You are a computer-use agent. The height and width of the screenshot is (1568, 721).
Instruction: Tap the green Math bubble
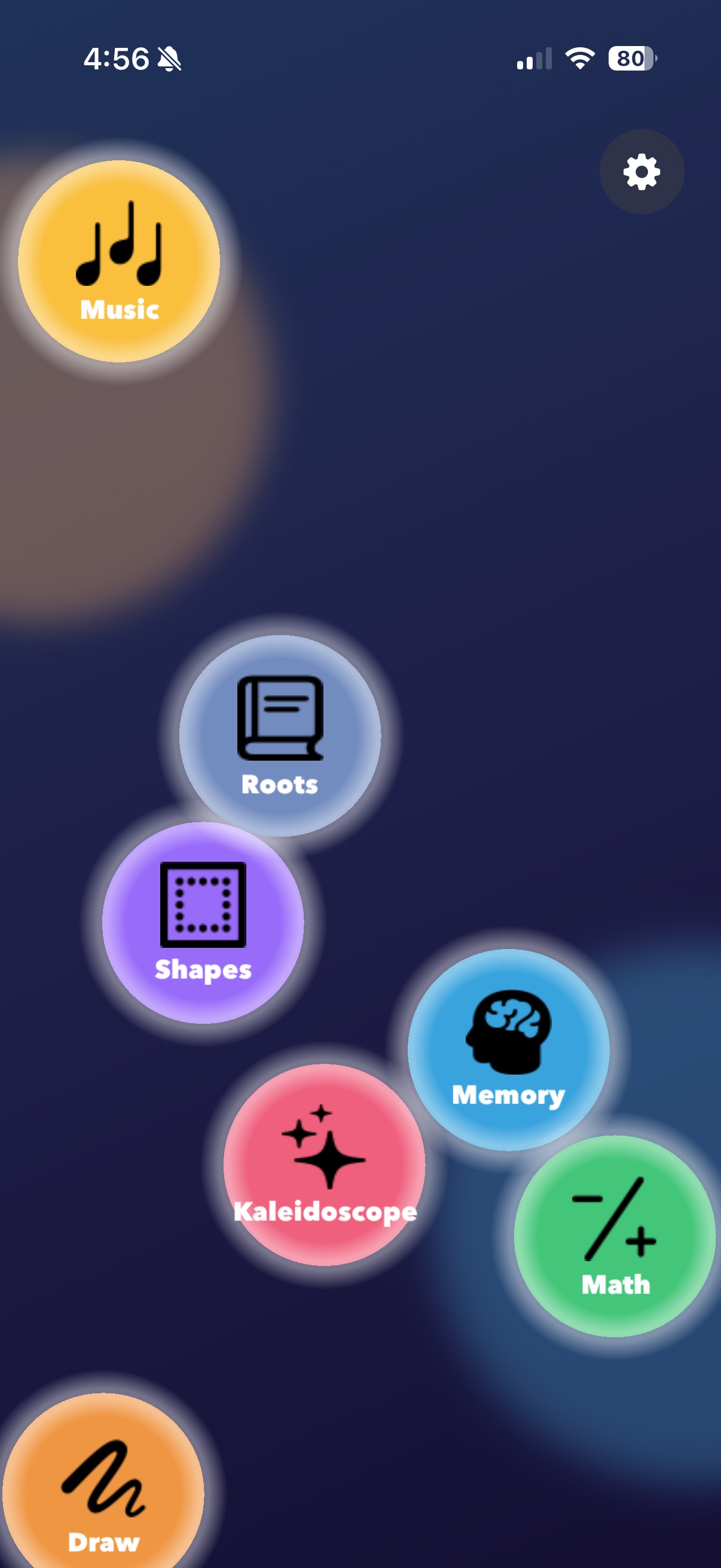click(615, 1235)
